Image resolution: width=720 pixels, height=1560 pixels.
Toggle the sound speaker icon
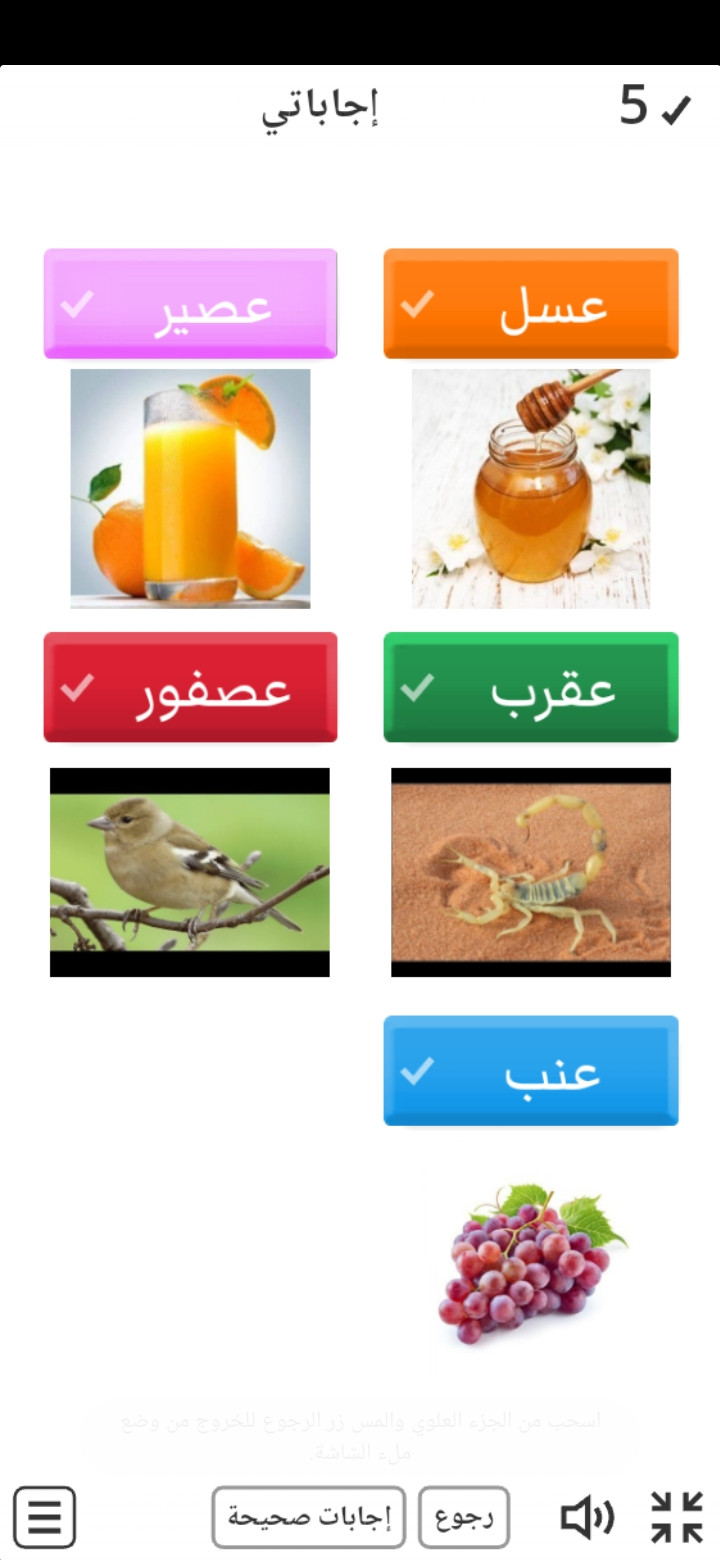click(587, 1517)
